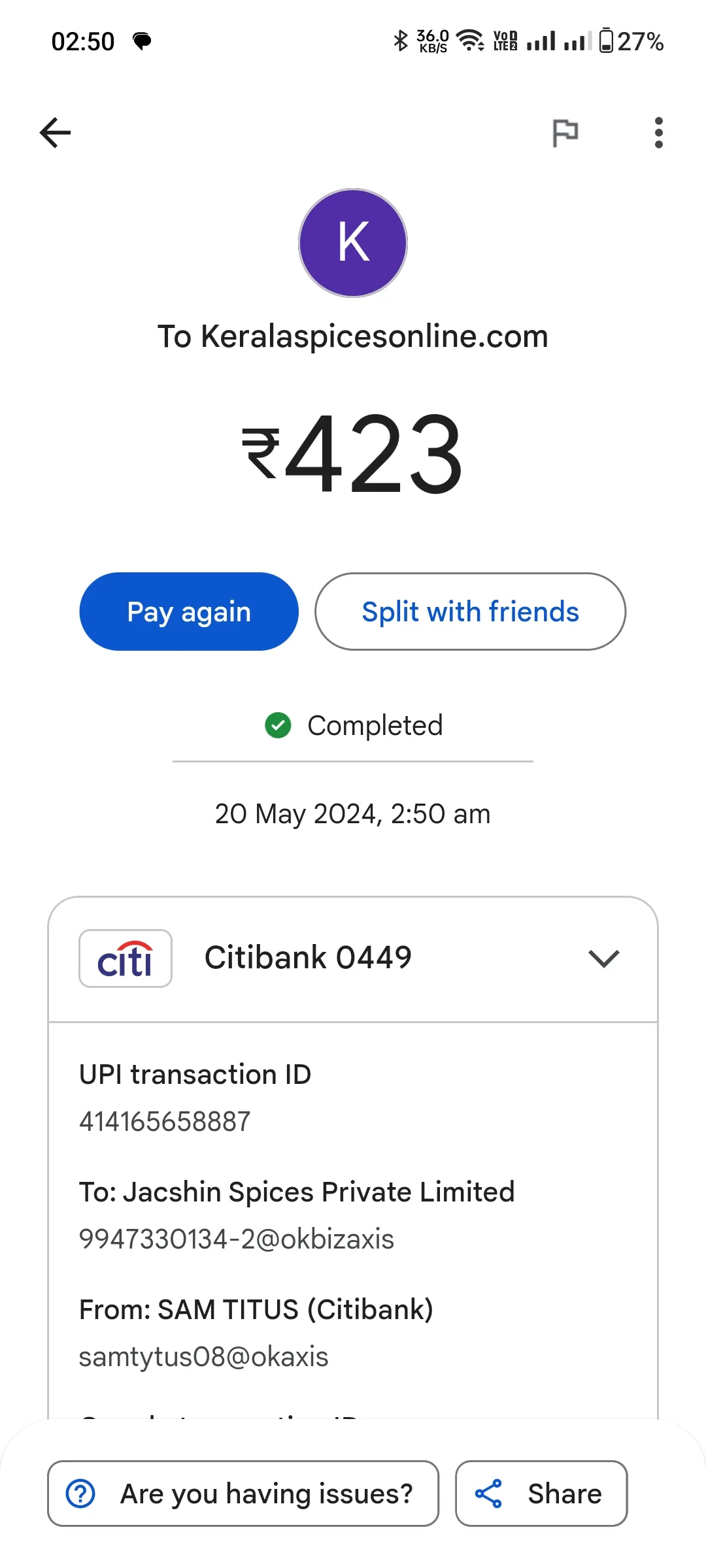
Task: Report this transaction with the flag icon
Action: [x=565, y=133]
